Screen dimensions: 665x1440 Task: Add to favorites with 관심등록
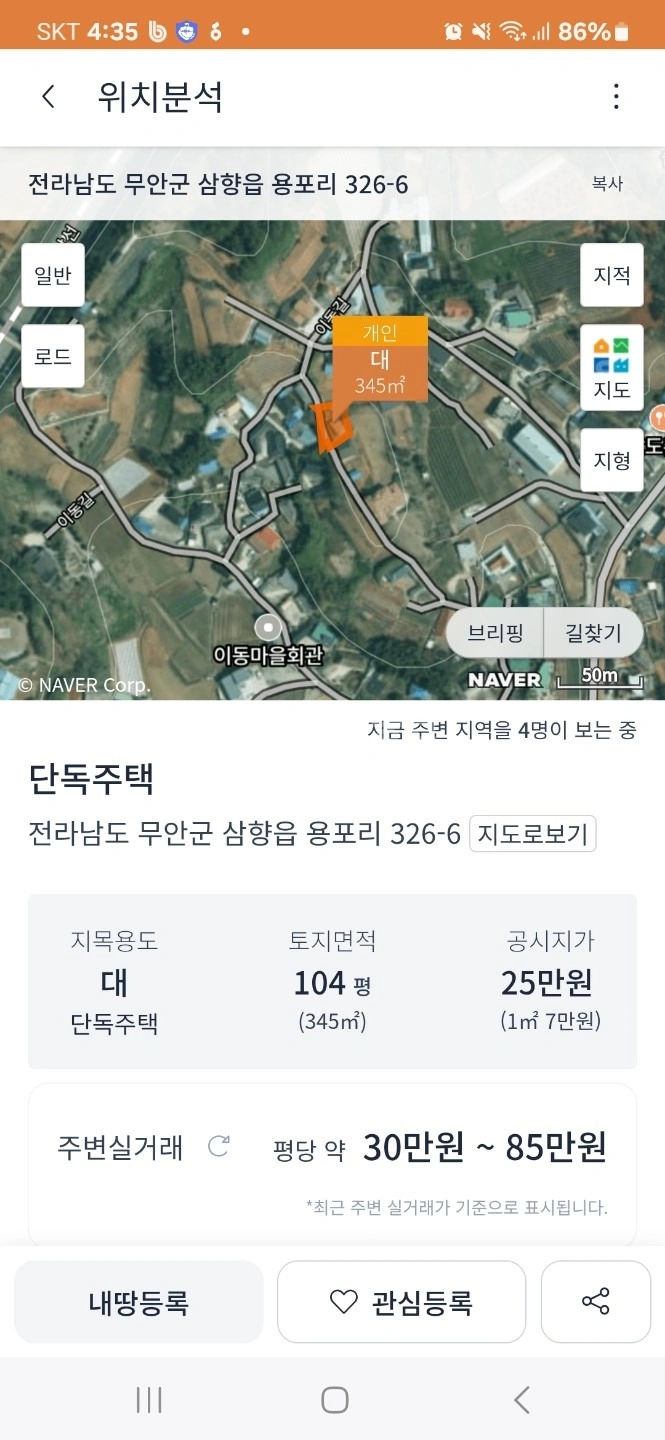[401, 1302]
